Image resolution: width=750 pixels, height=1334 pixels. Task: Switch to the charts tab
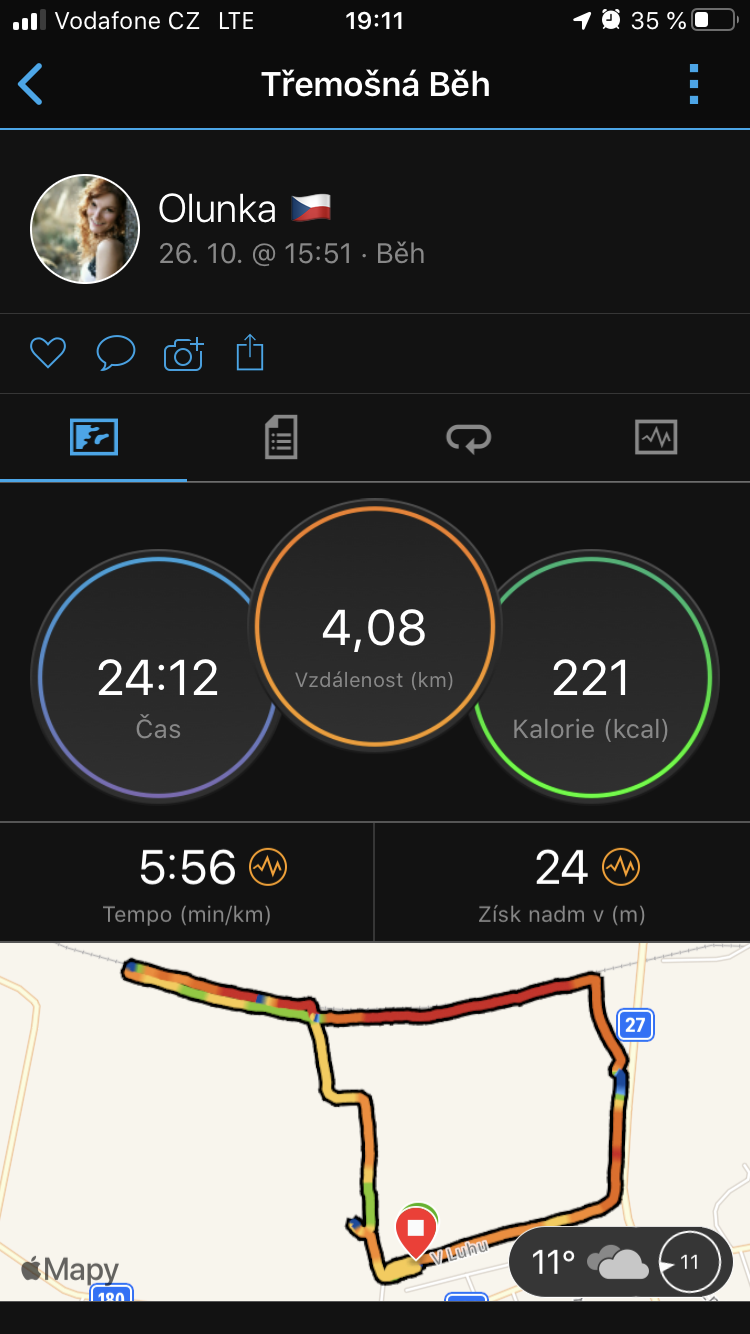coord(656,437)
